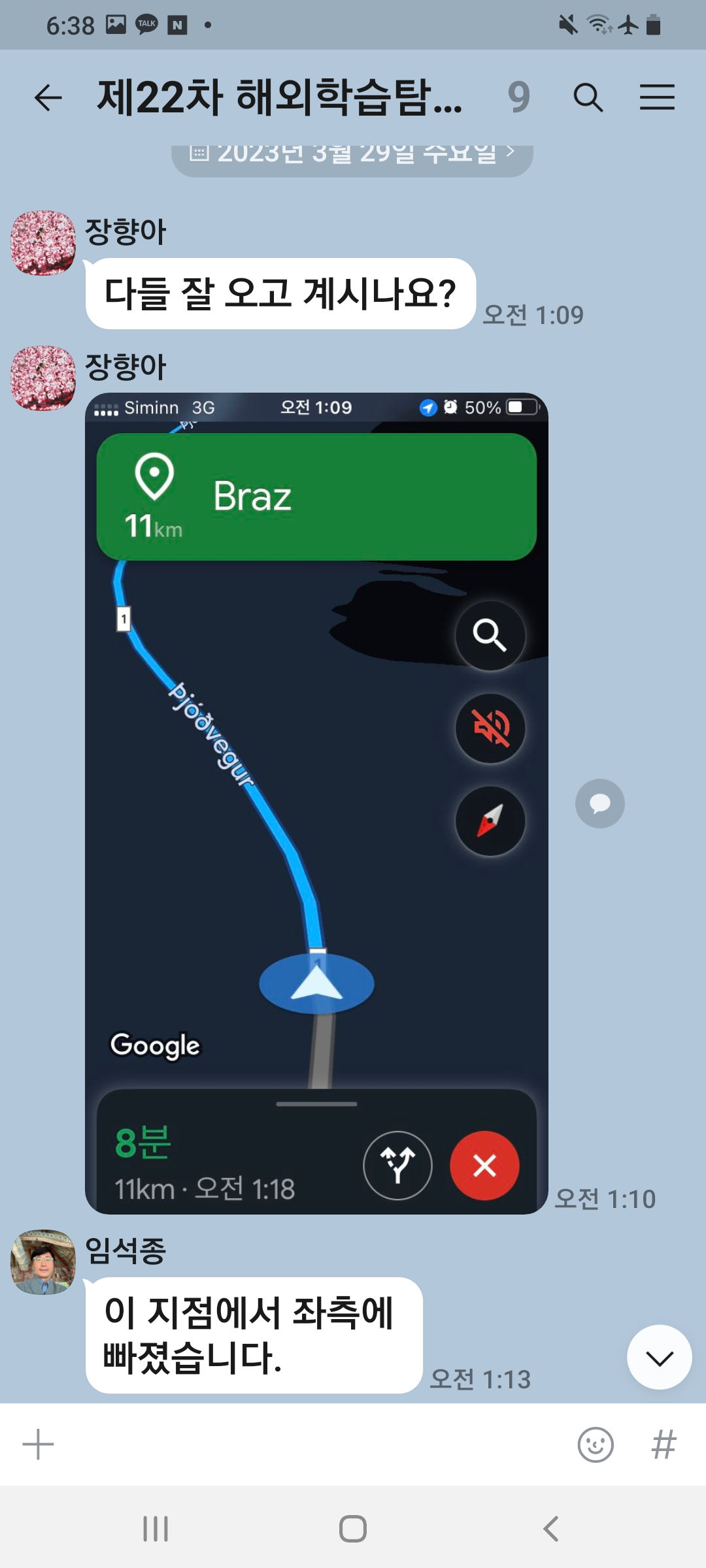This screenshot has width=706, height=1568.
Task: Show recent apps
Action: pyautogui.click(x=156, y=1529)
